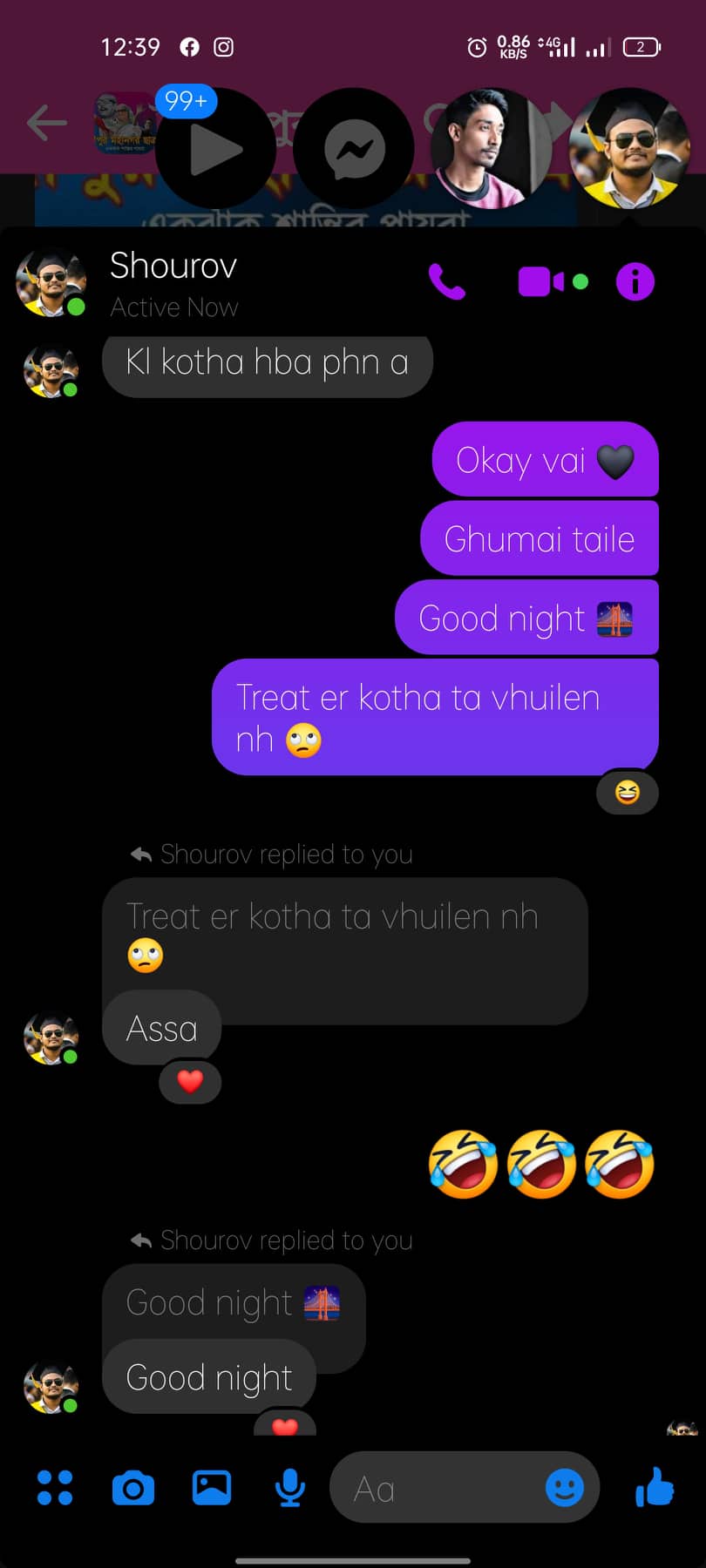The width and height of the screenshot is (706, 1568).
Task: Select the pink-shirt man's chat head
Action: pos(492,149)
